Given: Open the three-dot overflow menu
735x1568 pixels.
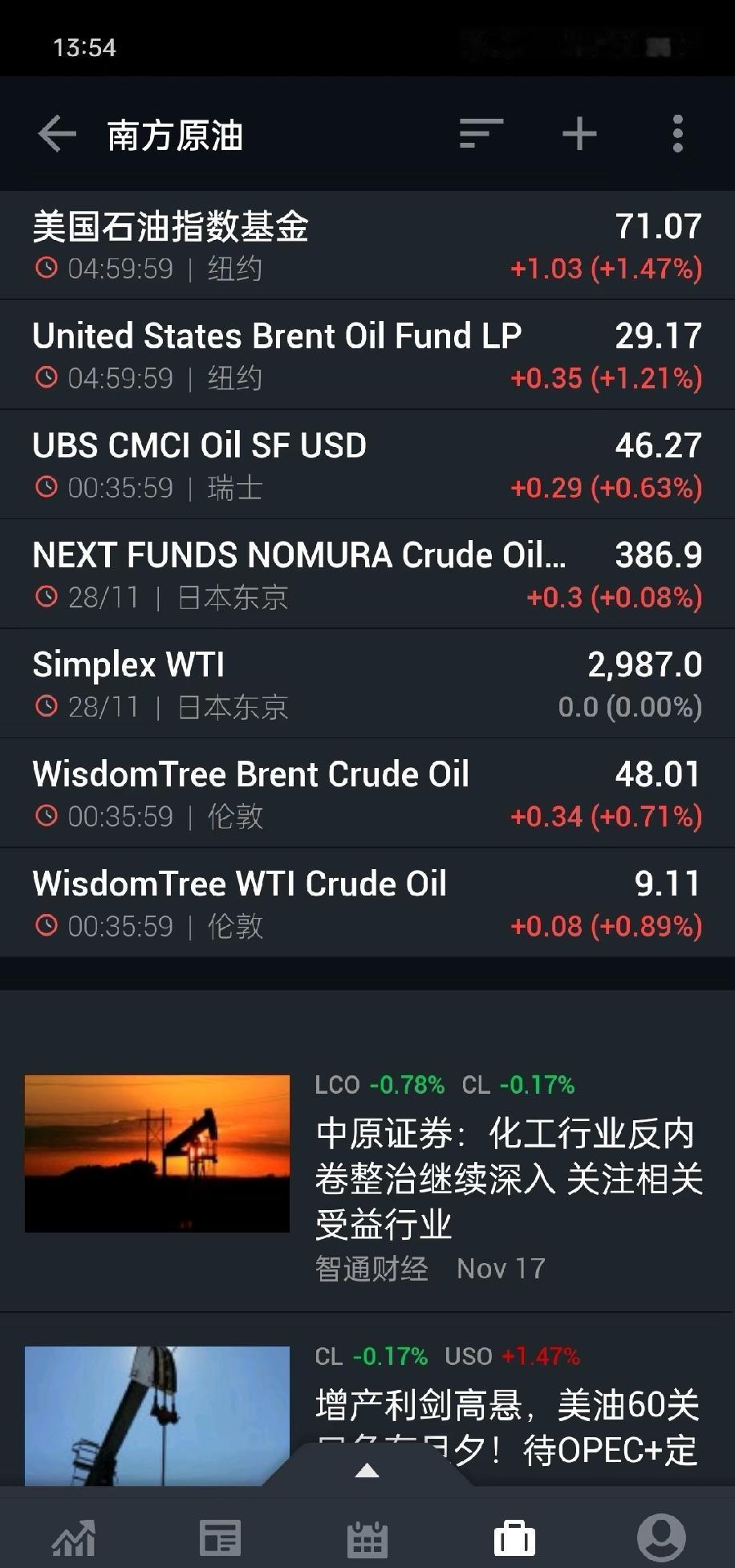Looking at the screenshot, I should pyautogui.click(x=678, y=133).
